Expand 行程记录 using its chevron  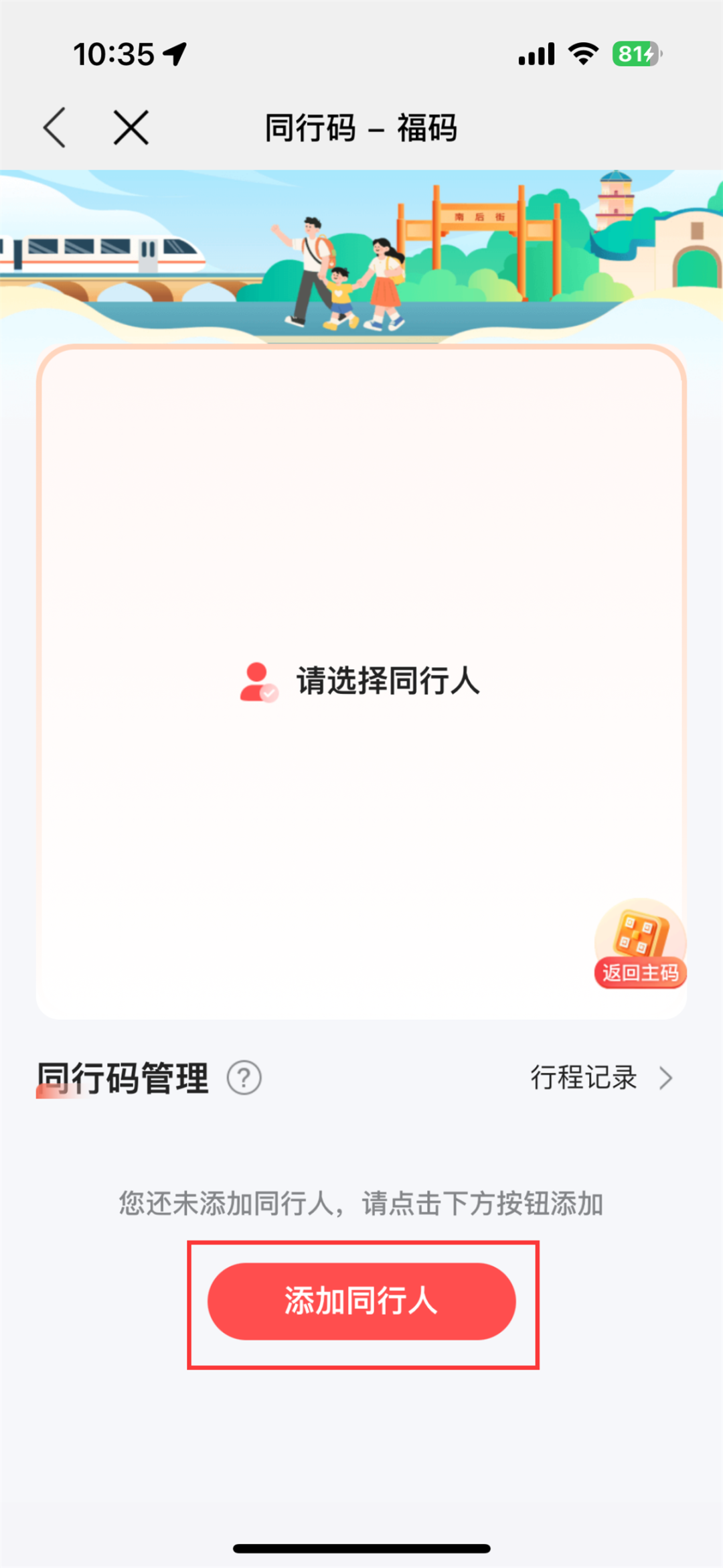pos(665,1078)
